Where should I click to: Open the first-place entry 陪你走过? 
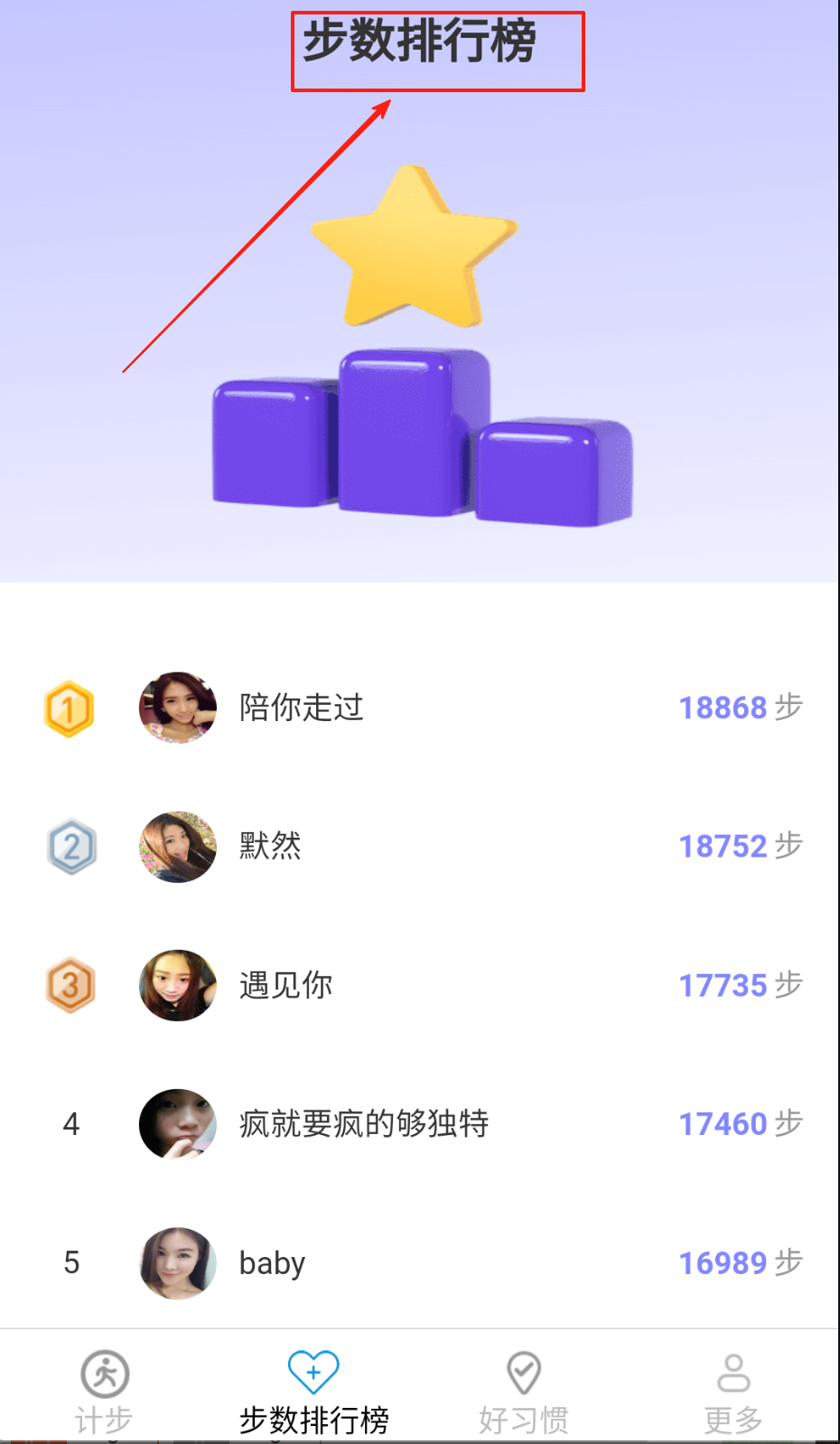(420, 708)
